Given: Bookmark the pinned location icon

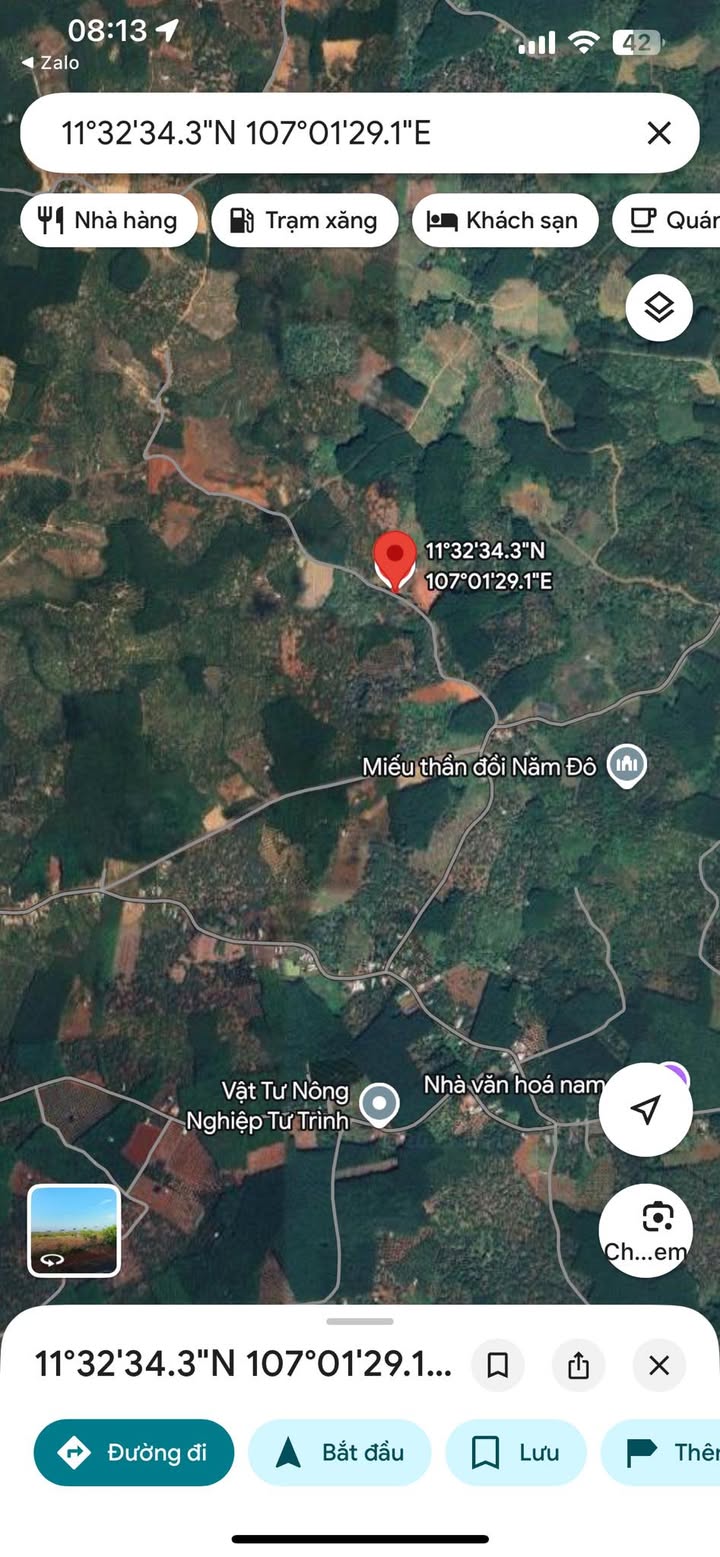Looking at the screenshot, I should [497, 1365].
